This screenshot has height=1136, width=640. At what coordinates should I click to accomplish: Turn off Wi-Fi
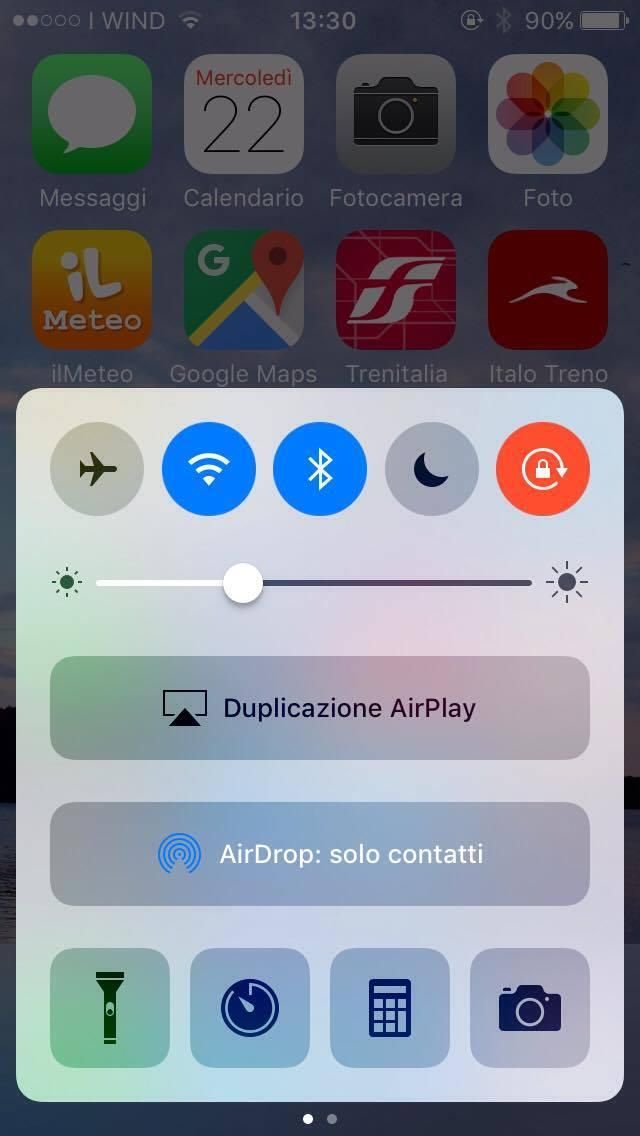[x=208, y=469]
